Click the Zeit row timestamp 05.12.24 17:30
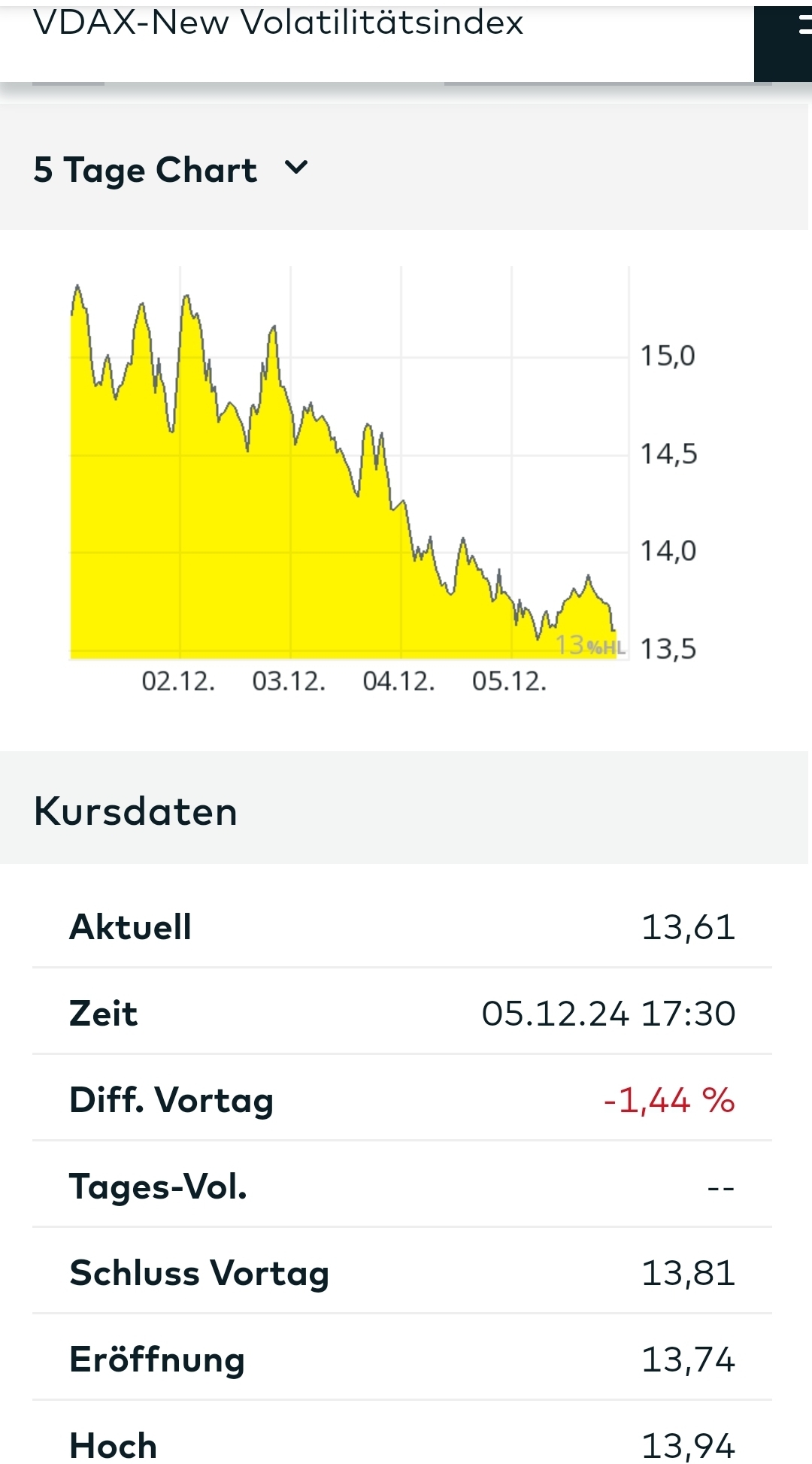This screenshot has height=1464, width=812. tap(609, 1013)
